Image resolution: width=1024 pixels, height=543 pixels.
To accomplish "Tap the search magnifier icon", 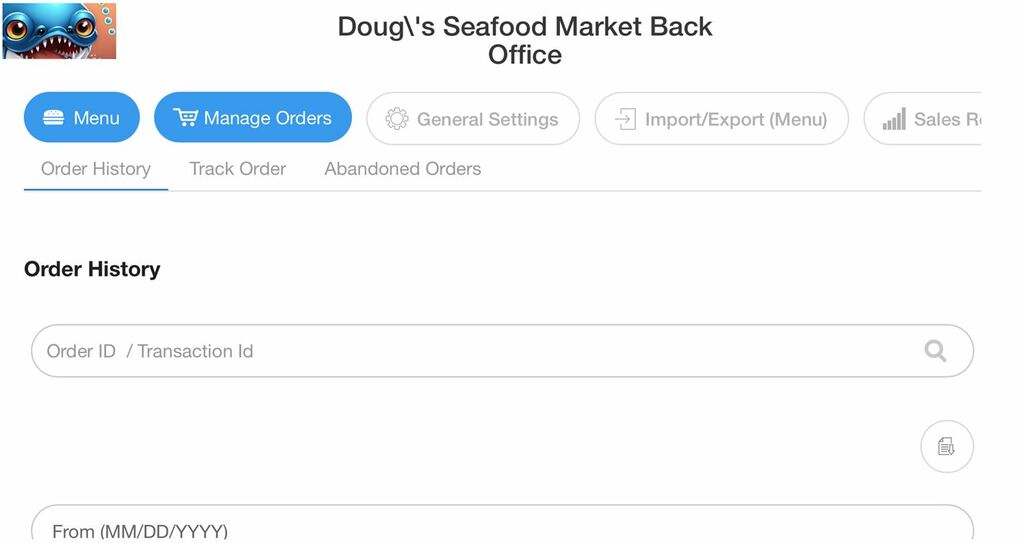I will 935,351.
